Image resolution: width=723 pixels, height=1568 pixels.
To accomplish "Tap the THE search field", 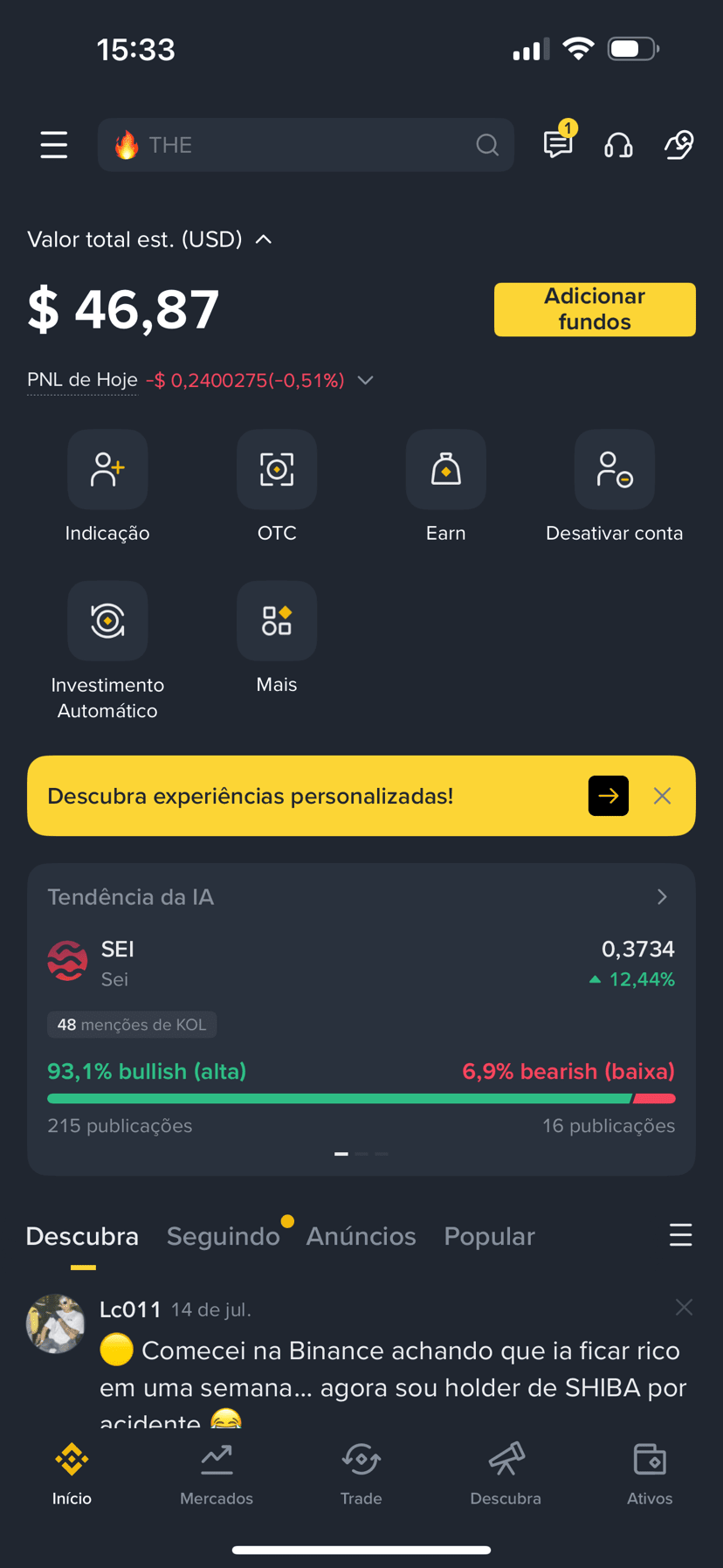I will [x=306, y=145].
